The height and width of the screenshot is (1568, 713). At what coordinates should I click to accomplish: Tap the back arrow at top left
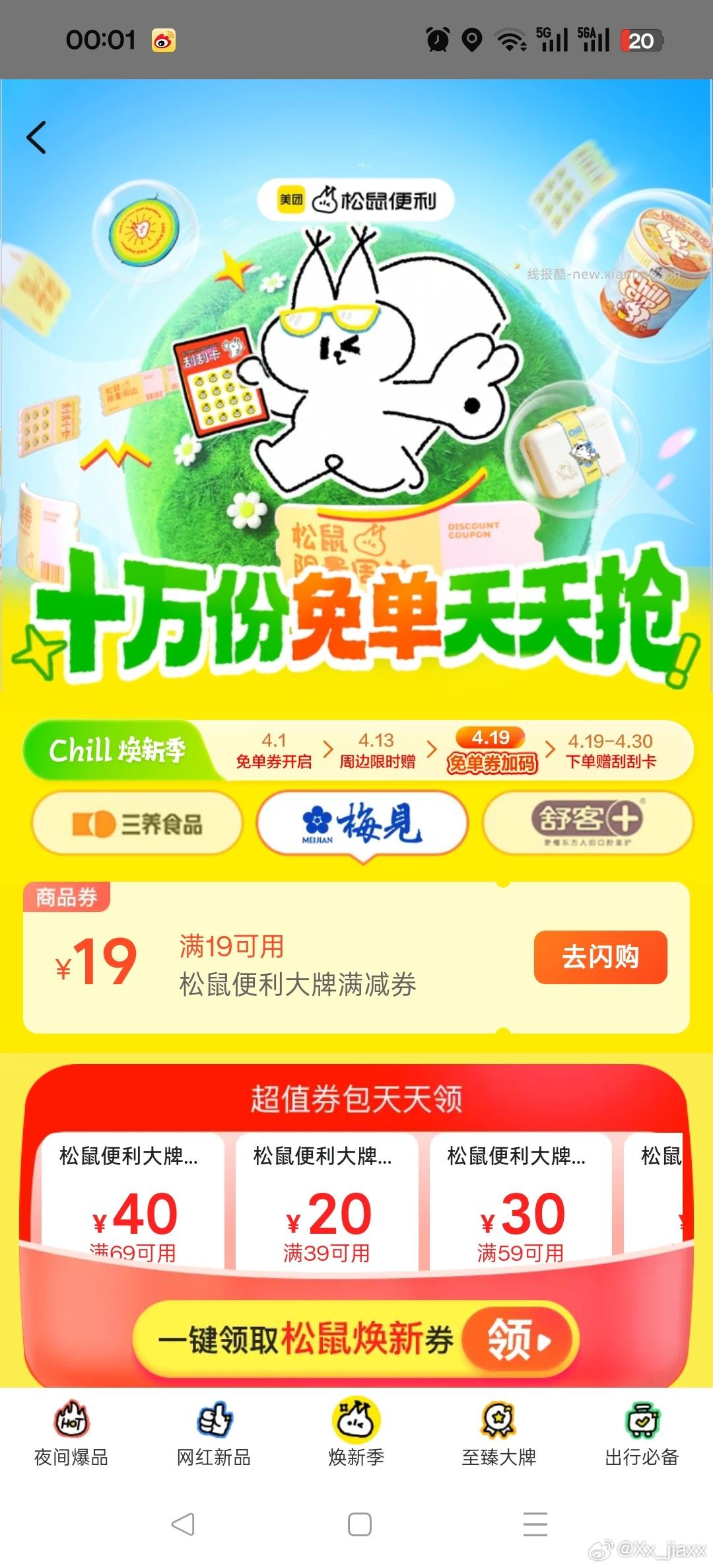(x=36, y=137)
